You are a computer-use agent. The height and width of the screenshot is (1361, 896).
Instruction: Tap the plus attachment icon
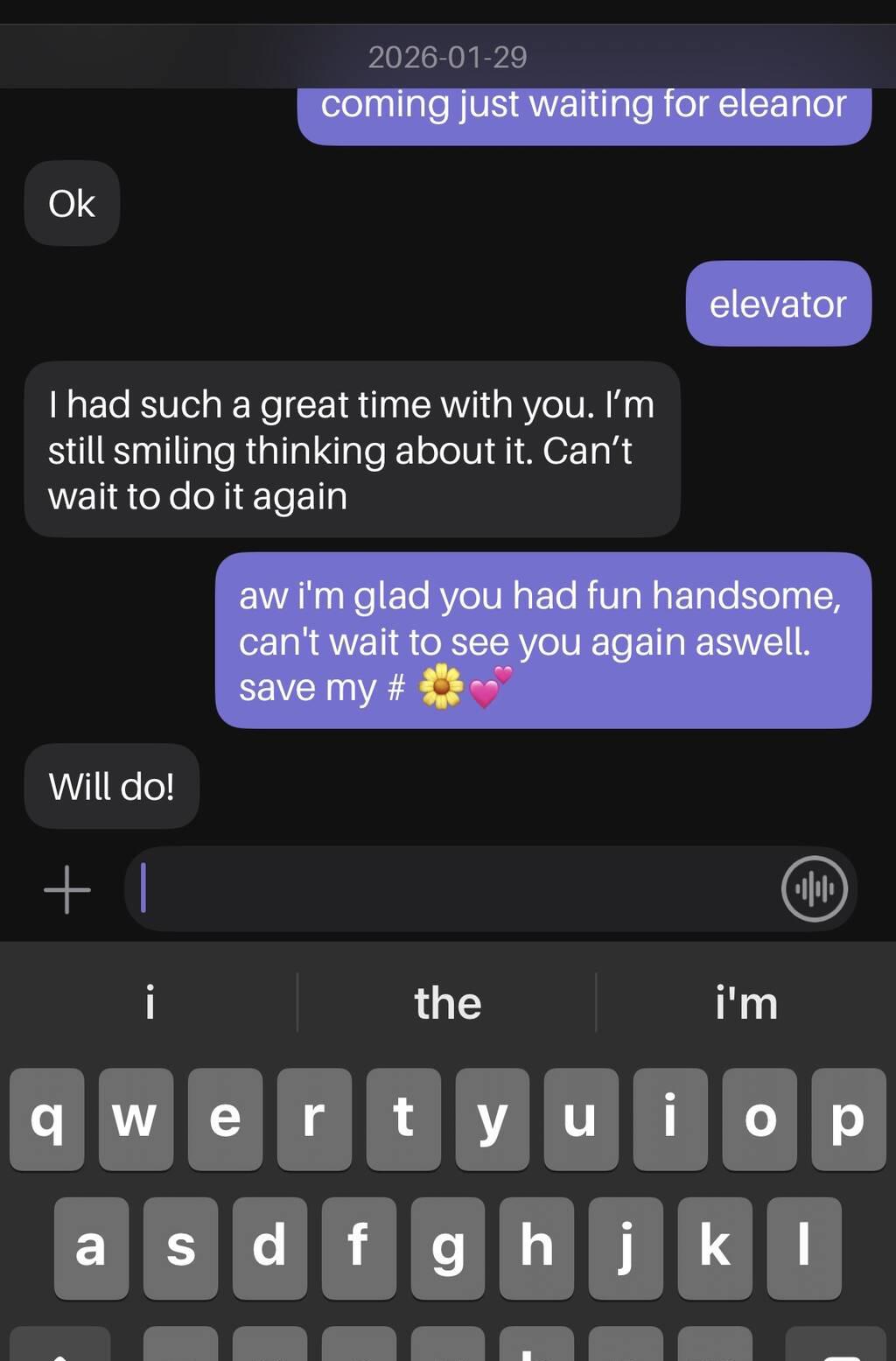[x=67, y=889]
